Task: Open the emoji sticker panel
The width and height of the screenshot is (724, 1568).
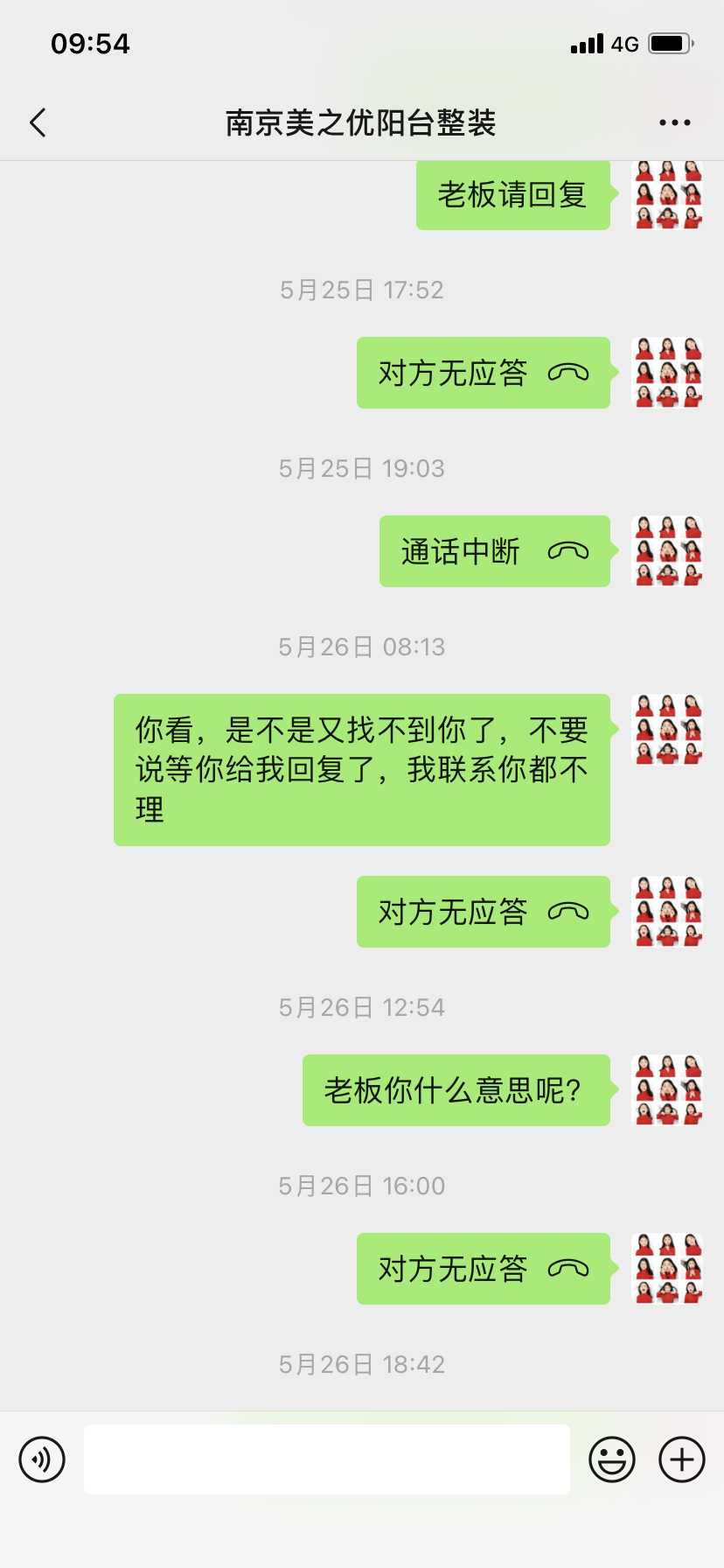Action: click(611, 1459)
